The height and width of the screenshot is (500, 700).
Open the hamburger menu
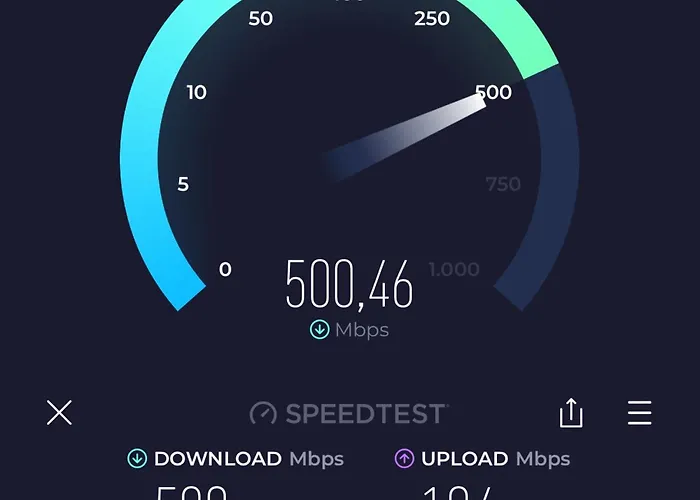(x=639, y=412)
